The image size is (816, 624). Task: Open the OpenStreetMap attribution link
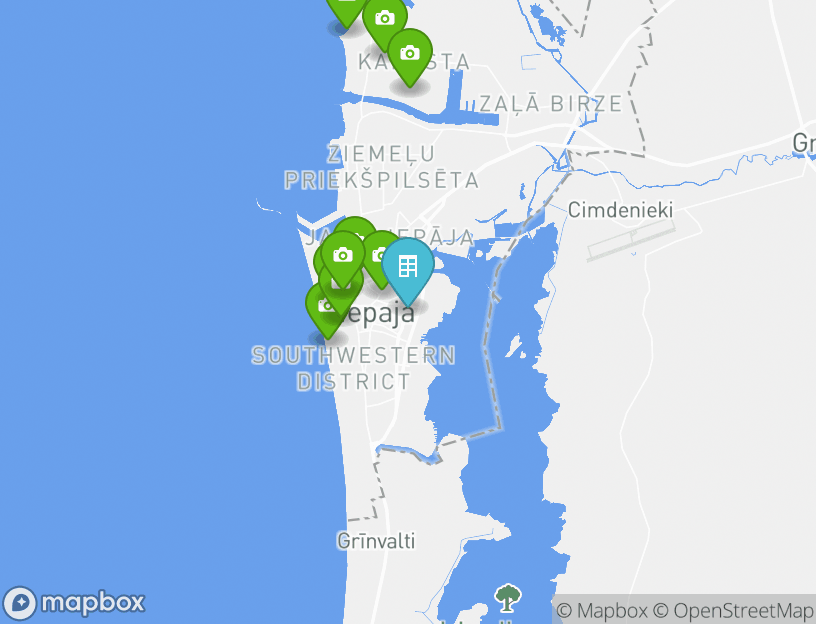click(734, 610)
